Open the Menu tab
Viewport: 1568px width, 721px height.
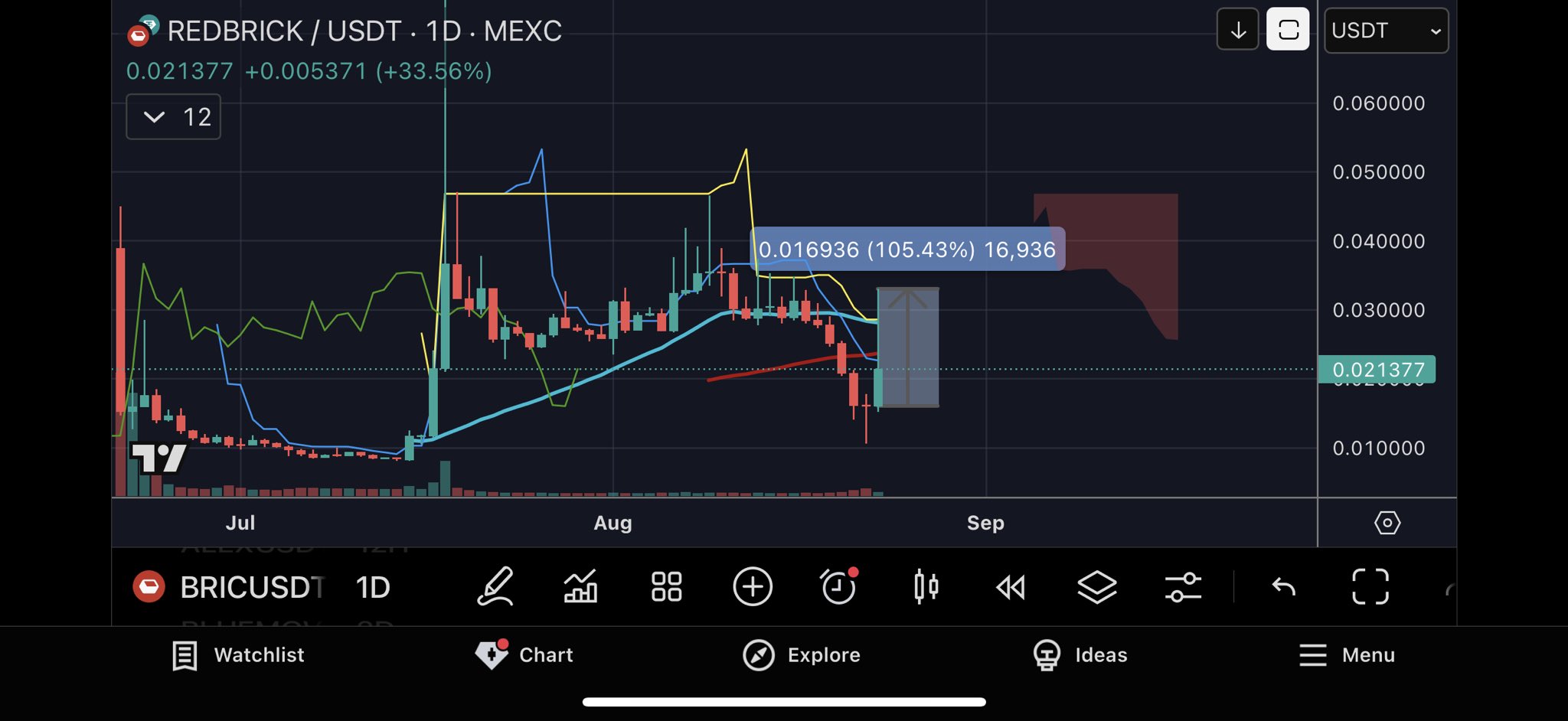(x=1347, y=655)
